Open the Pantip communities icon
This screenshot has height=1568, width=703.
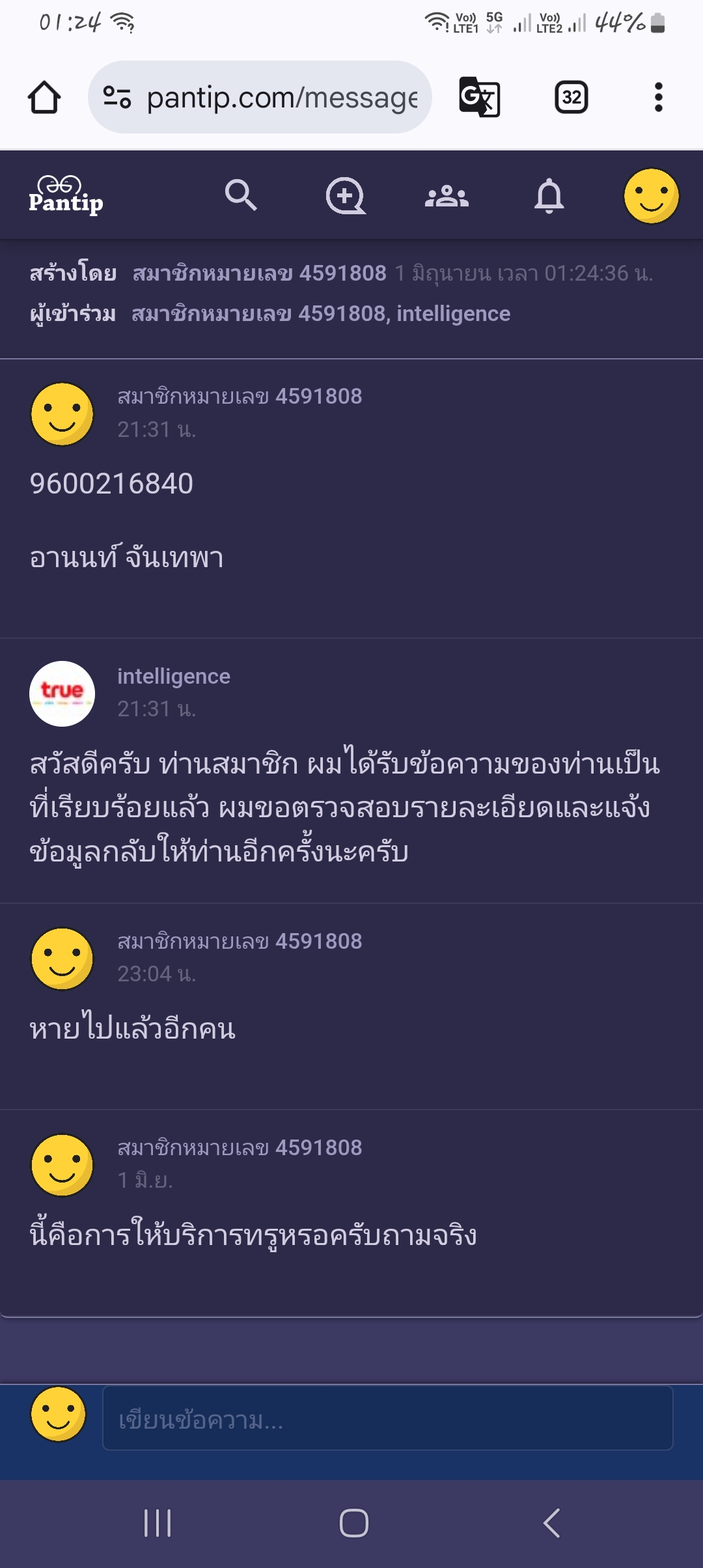tap(447, 195)
